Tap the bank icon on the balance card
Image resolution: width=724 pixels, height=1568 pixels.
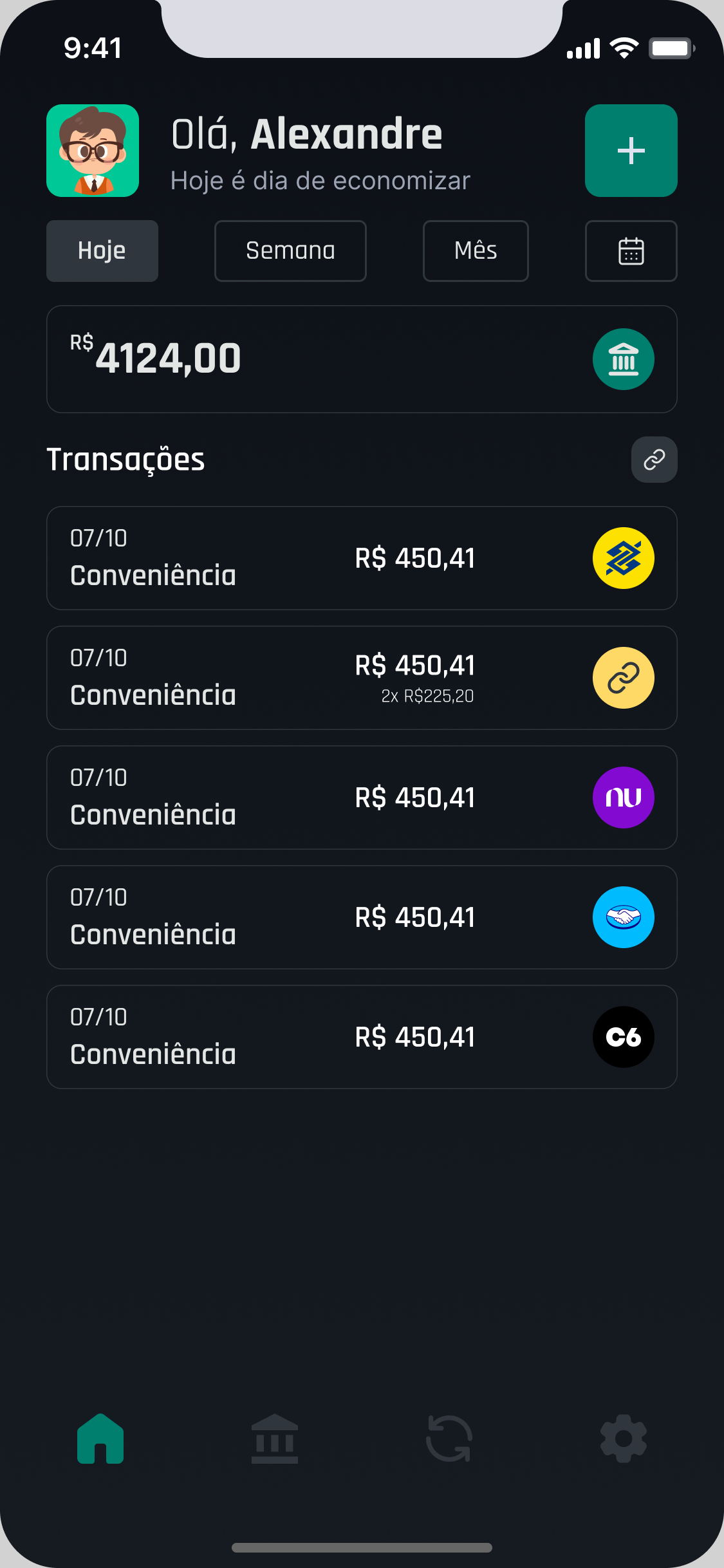click(623, 359)
